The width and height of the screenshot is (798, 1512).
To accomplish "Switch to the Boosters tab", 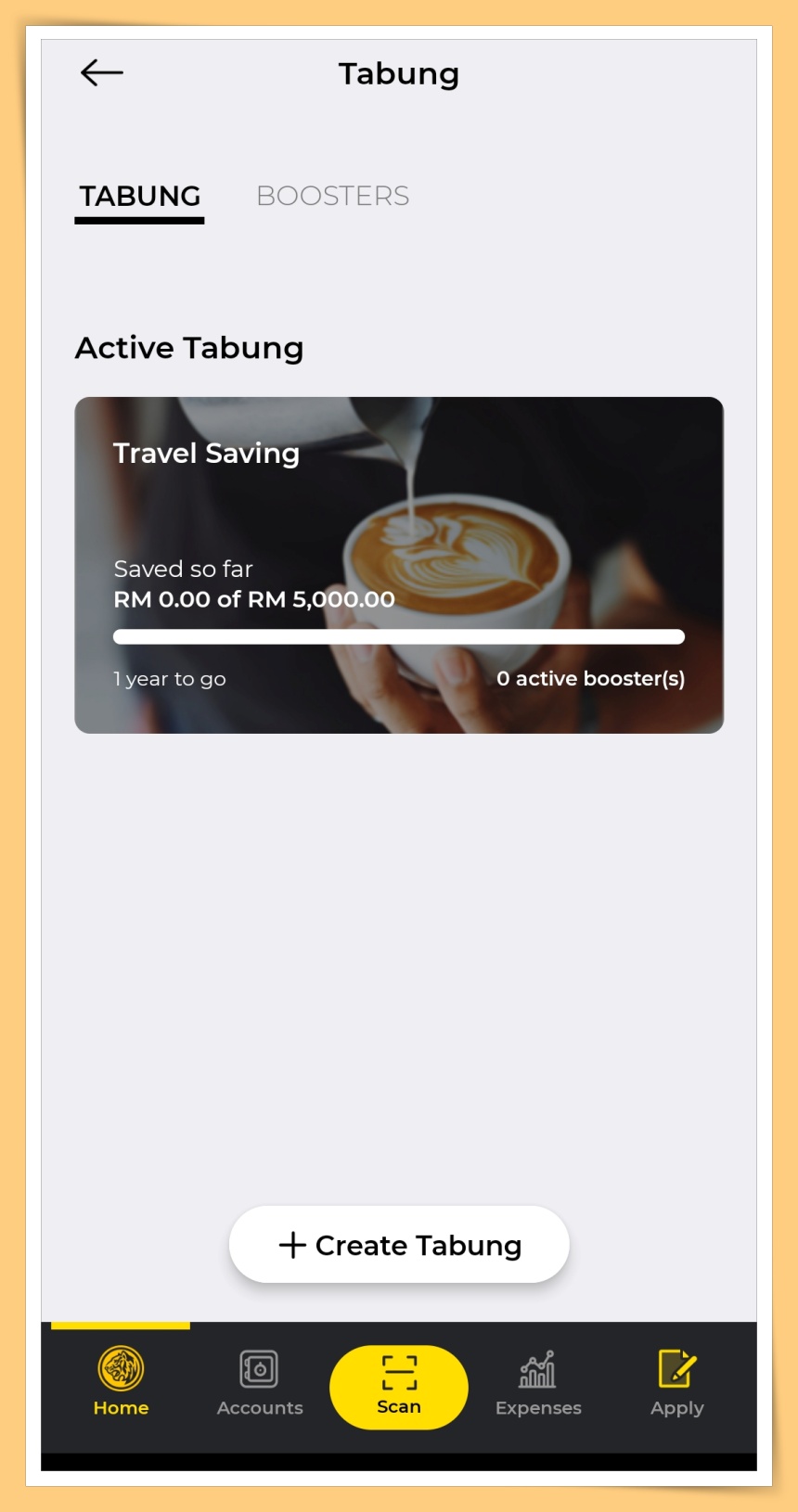I will (x=332, y=196).
